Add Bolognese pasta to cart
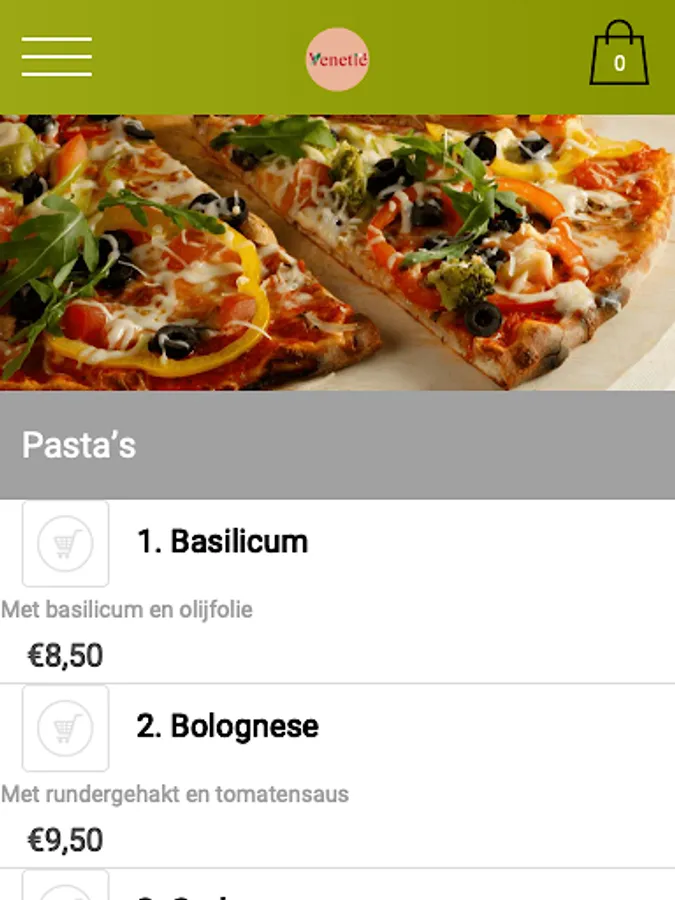The width and height of the screenshot is (675, 900). coord(66,728)
